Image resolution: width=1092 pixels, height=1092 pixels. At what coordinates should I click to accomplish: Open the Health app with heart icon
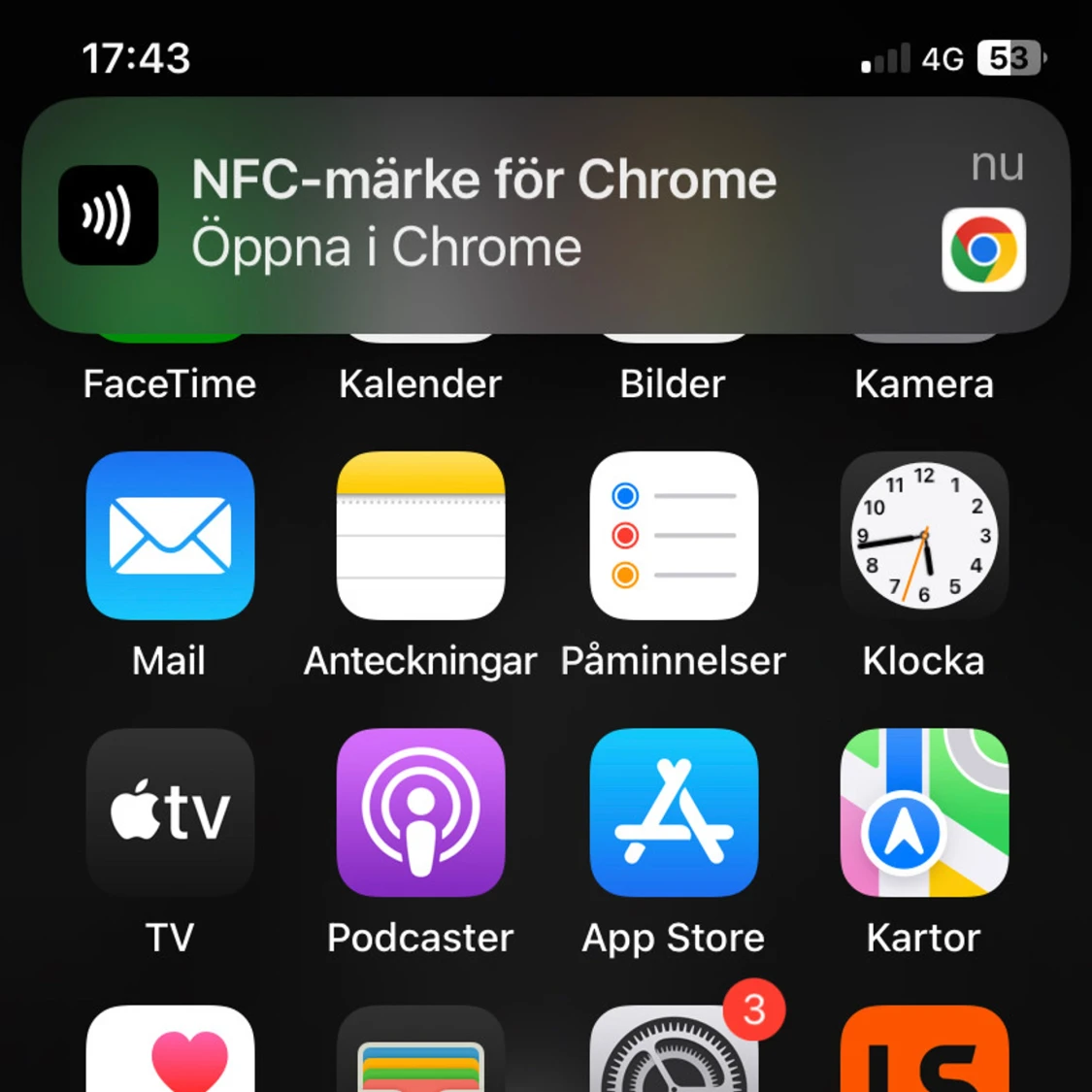pos(170,1053)
